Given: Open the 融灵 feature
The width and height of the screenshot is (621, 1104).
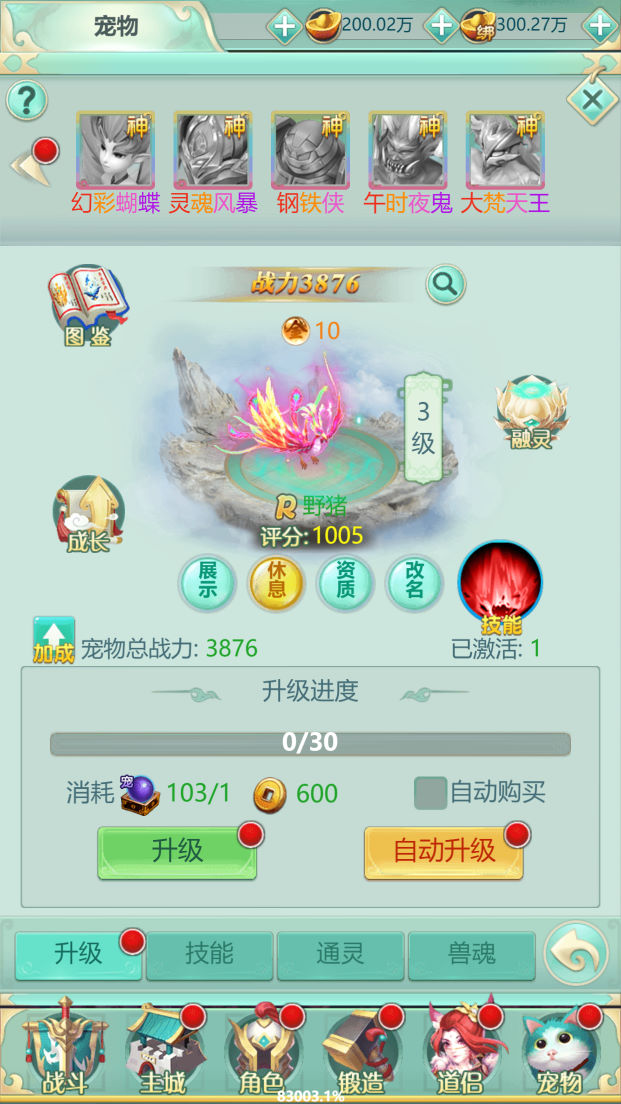Looking at the screenshot, I should pos(531,411).
